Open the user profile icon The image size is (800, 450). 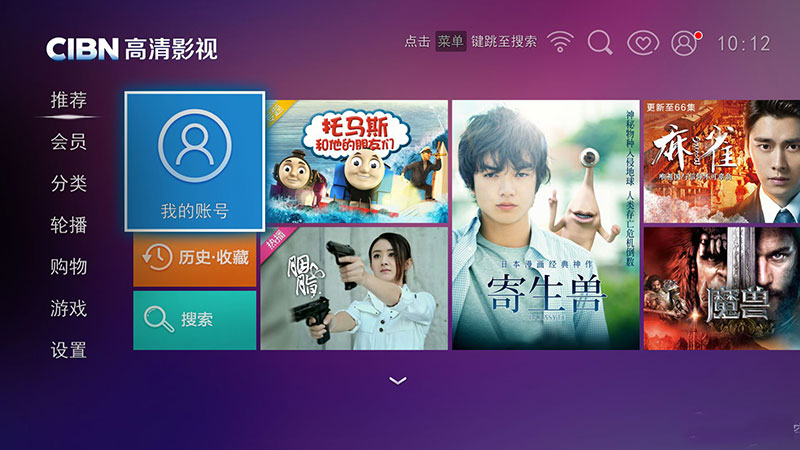coord(684,43)
